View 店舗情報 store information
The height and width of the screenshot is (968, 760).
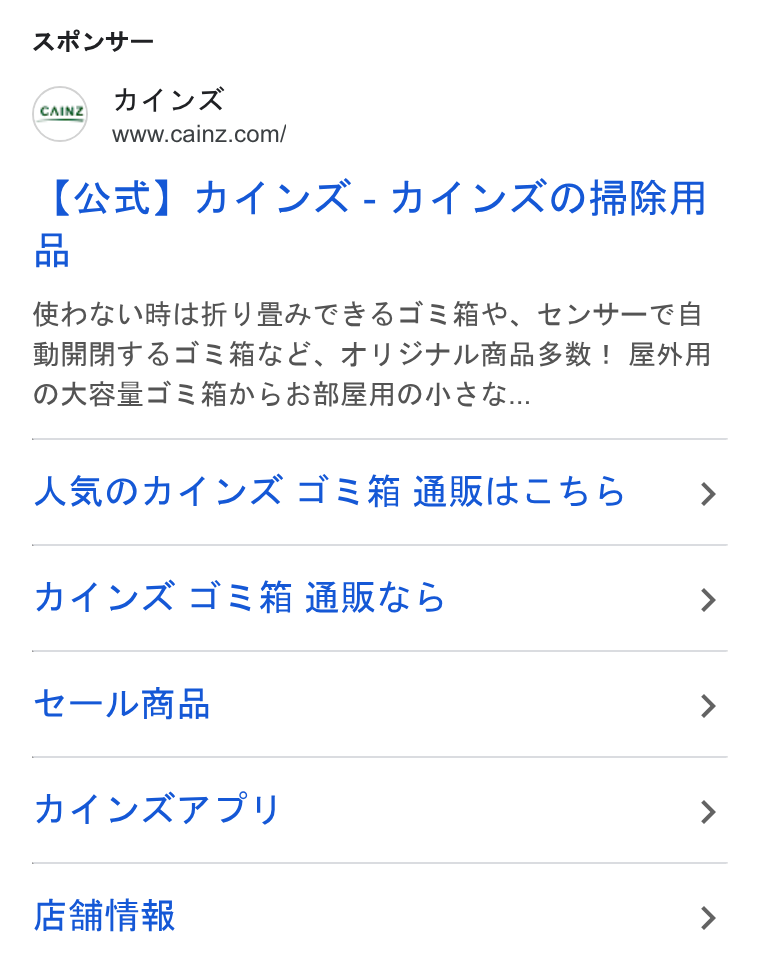[x=379, y=916]
